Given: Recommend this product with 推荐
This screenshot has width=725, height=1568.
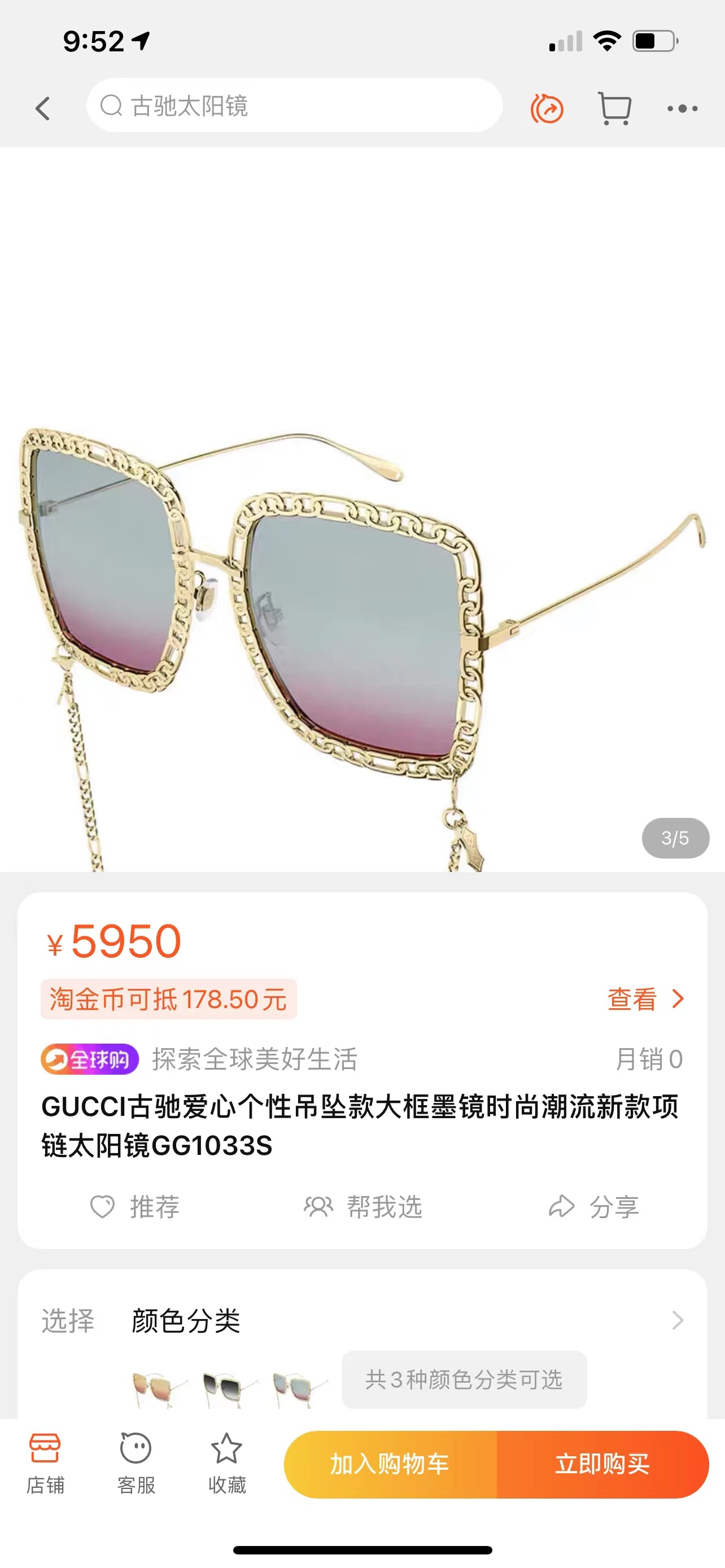Looking at the screenshot, I should point(135,1206).
